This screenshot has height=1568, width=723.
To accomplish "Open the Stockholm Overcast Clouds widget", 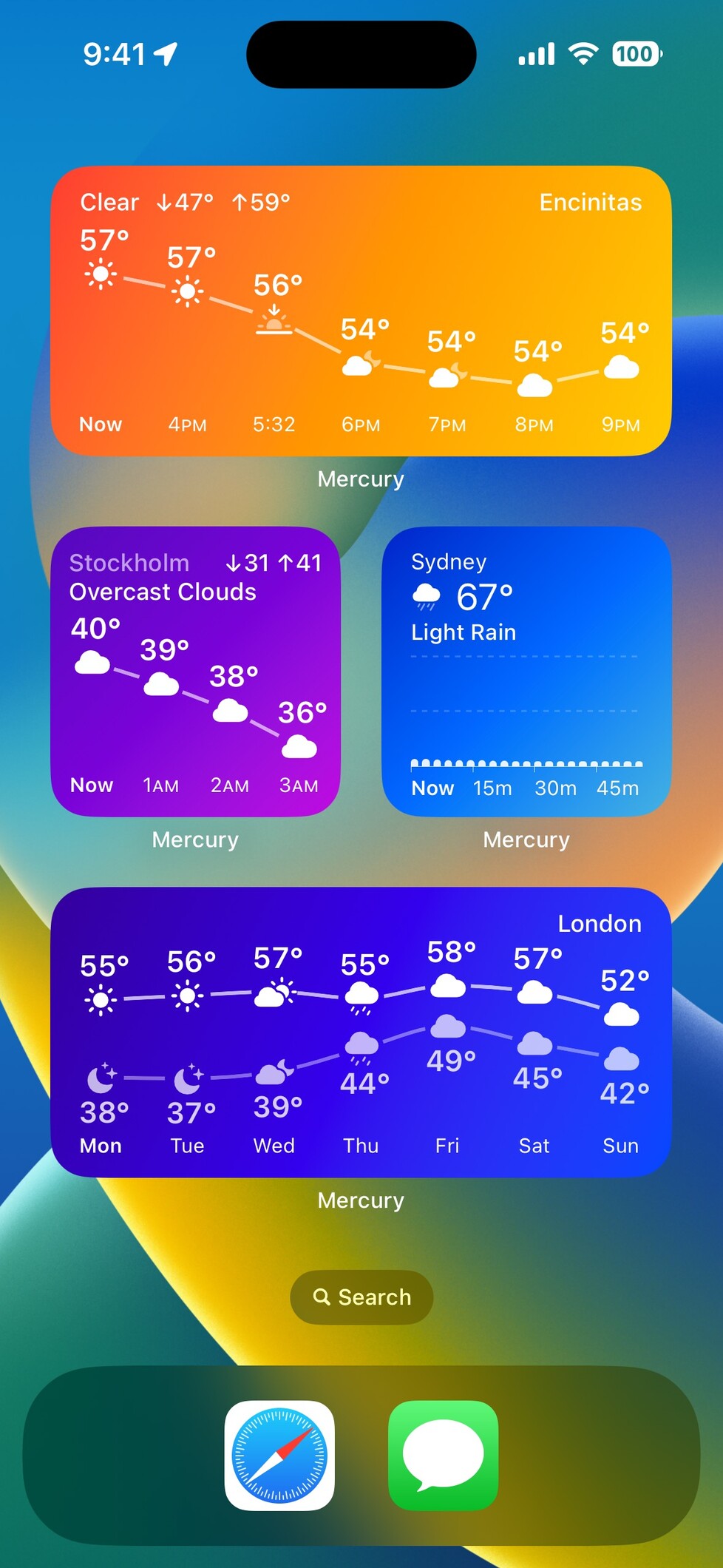I will pyautogui.click(x=195, y=671).
